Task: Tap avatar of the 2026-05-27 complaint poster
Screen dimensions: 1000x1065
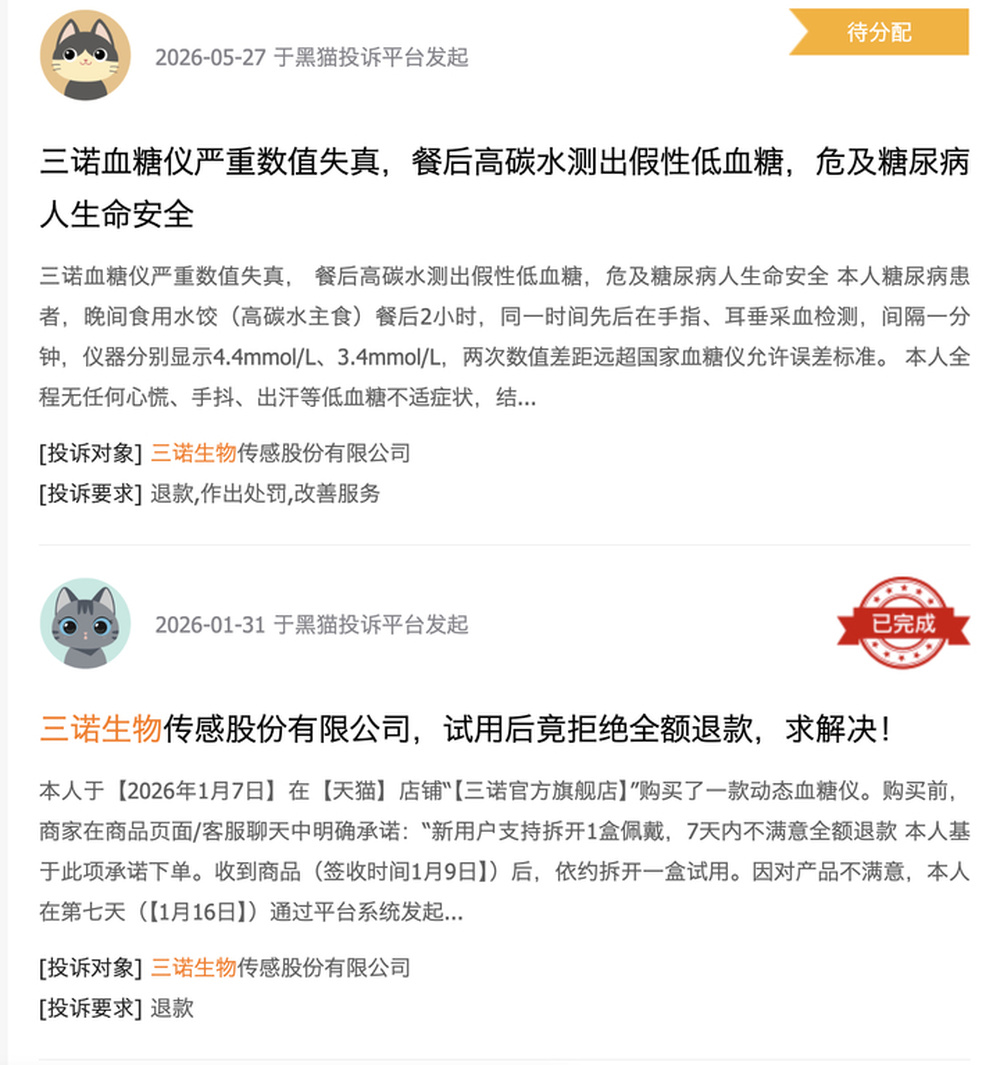Action: click(85, 55)
